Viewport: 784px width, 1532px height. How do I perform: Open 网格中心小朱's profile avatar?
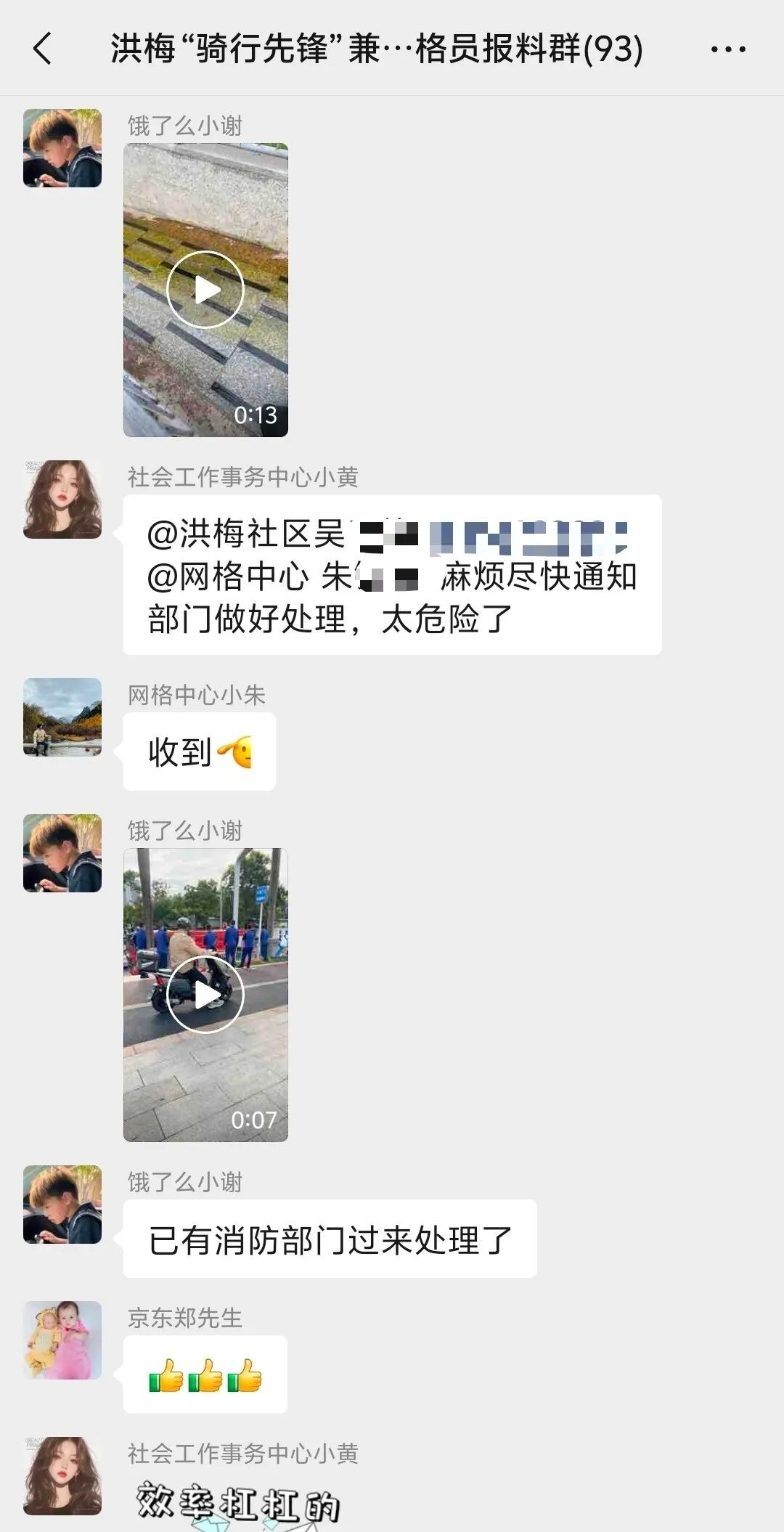click(x=62, y=717)
